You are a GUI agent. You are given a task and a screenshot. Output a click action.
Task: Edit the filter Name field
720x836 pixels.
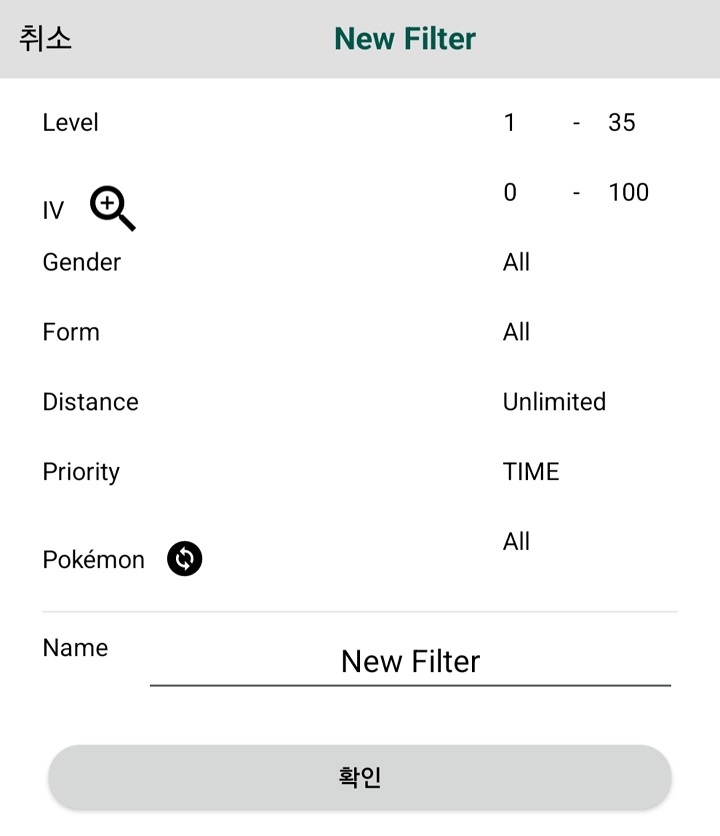[410, 661]
